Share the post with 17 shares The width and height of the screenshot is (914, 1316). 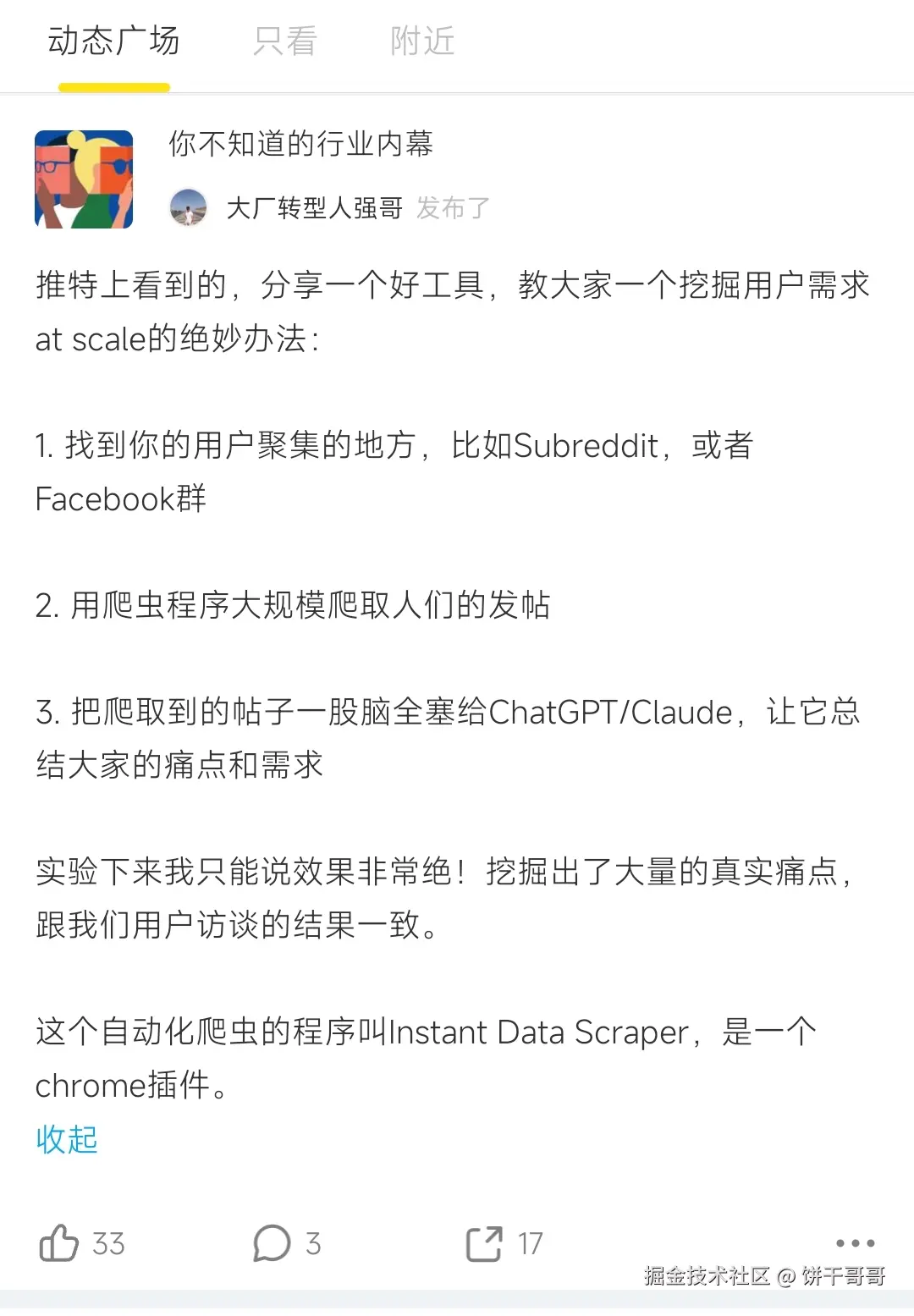(x=485, y=1243)
